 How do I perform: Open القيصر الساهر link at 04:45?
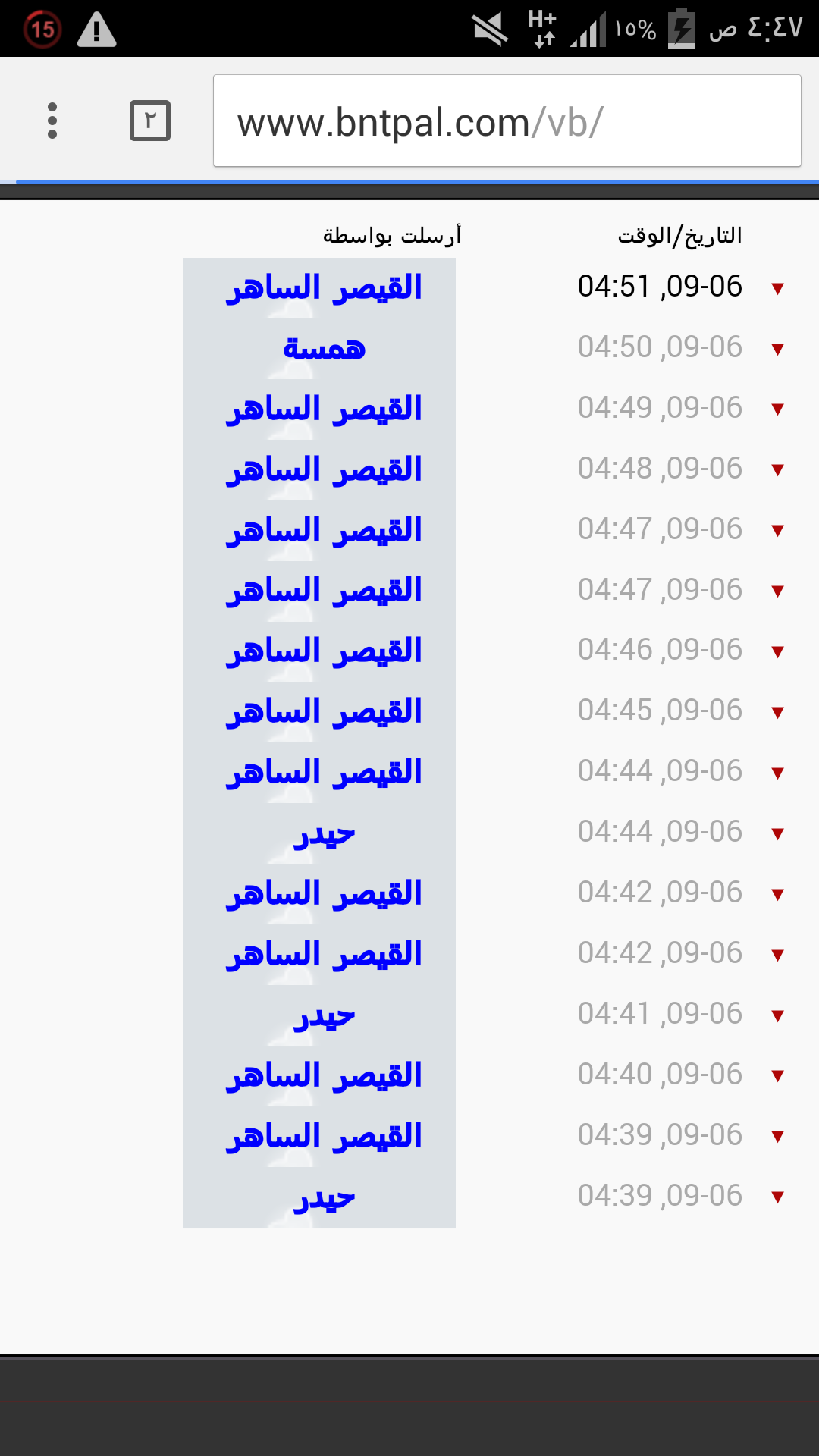pos(324,713)
